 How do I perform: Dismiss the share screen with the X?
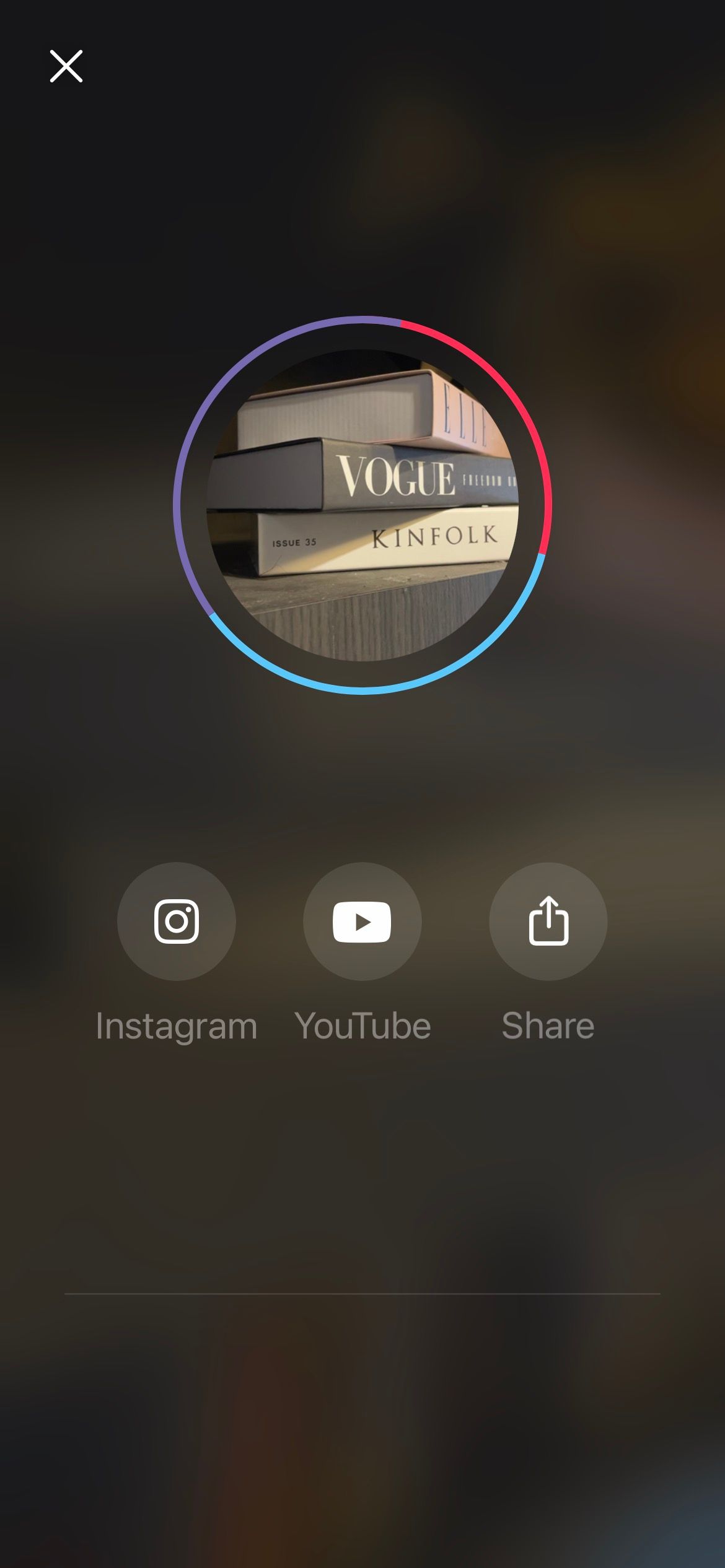pyautogui.click(x=65, y=66)
